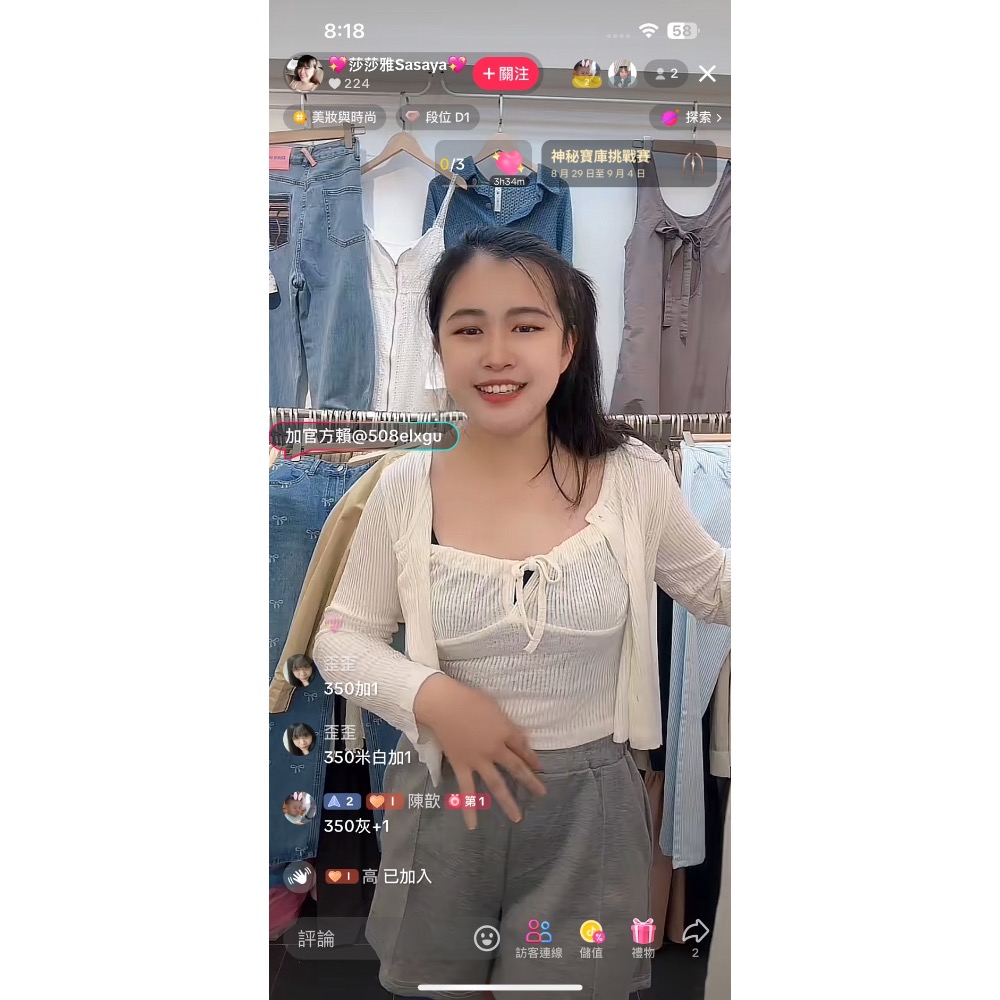Close the live stream

pyautogui.click(x=707, y=74)
